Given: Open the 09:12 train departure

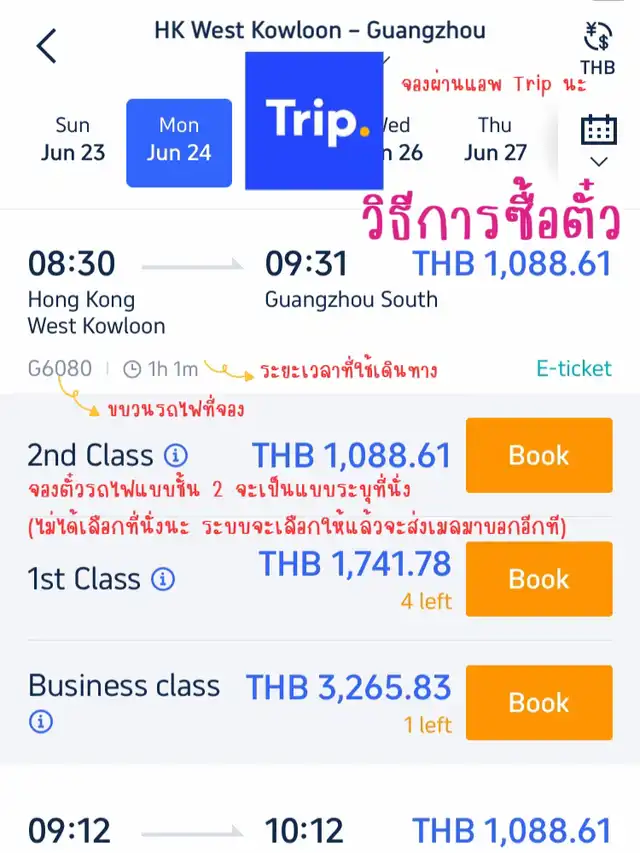Looking at the screenshot, I should coord(320,831).
